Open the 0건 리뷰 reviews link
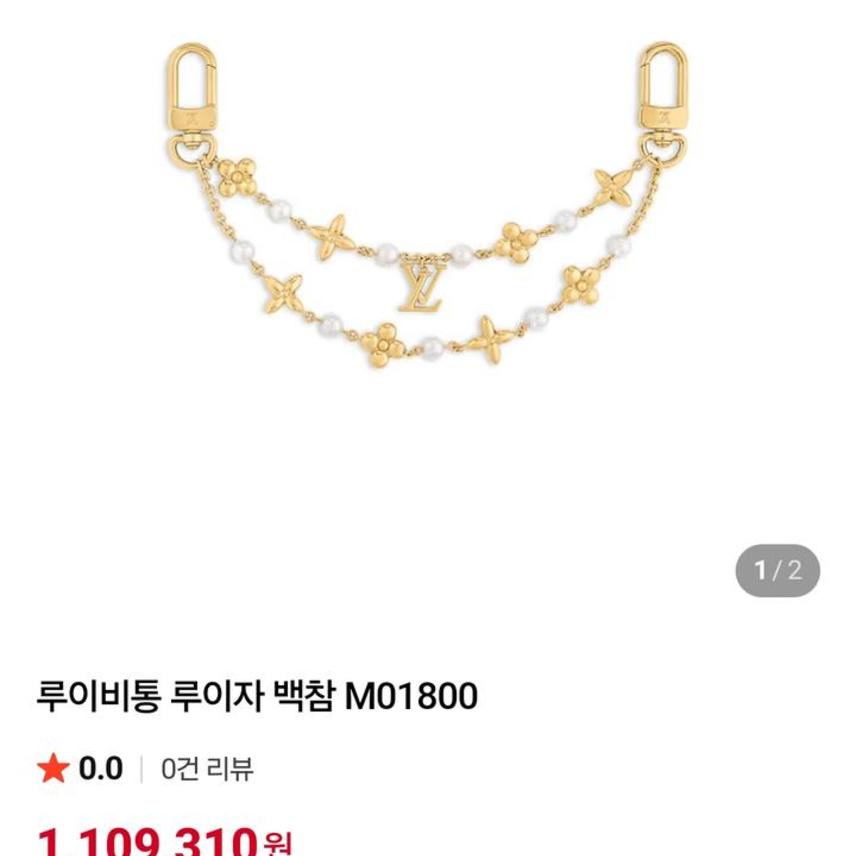 tap(207, 769)
